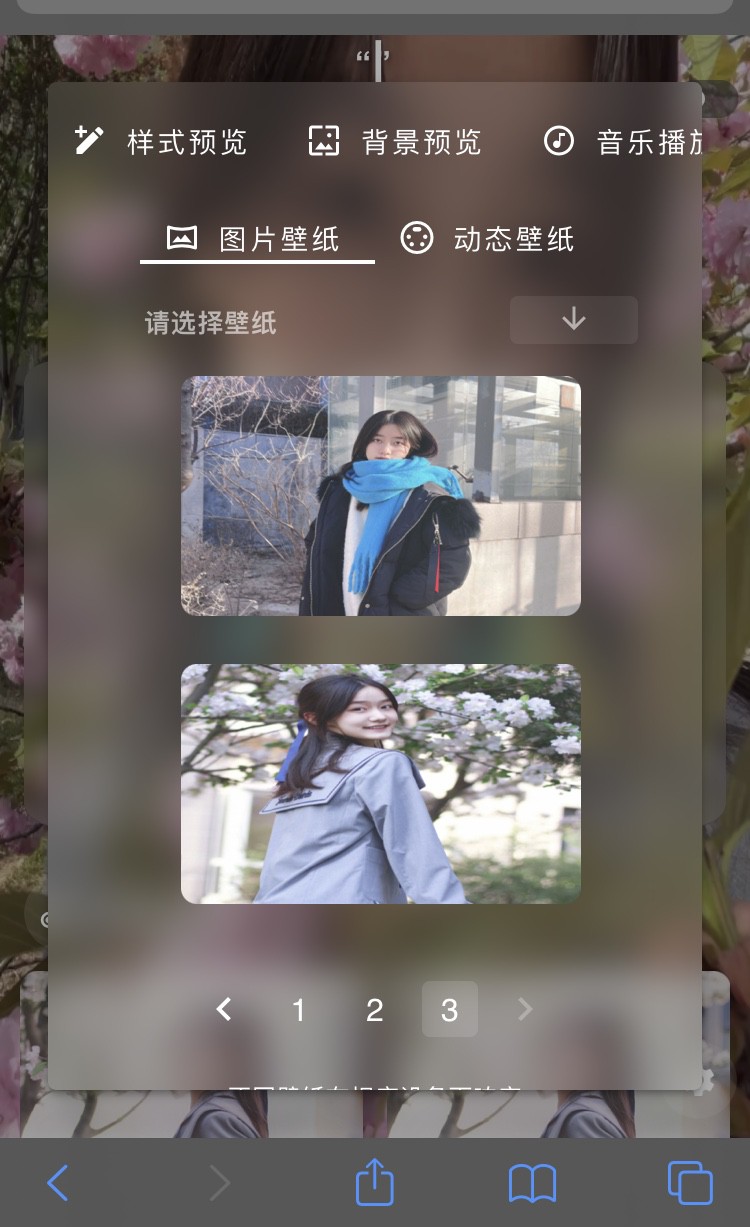Open the 样式预览 style preview tab

(160, 142)
